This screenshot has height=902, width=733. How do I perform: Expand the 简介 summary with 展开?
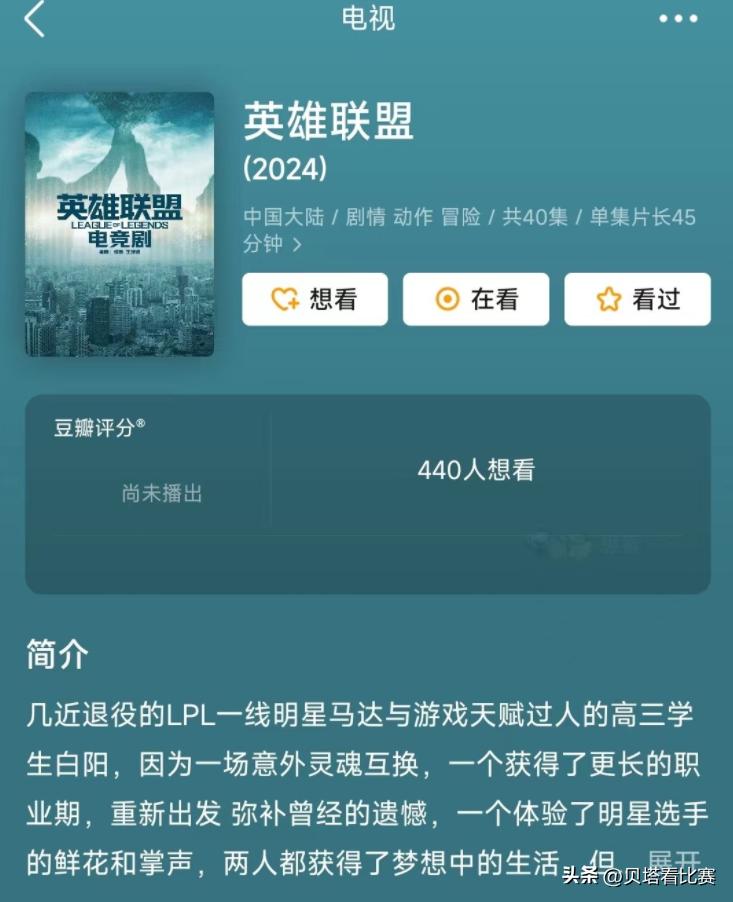(x=675, y=860)
